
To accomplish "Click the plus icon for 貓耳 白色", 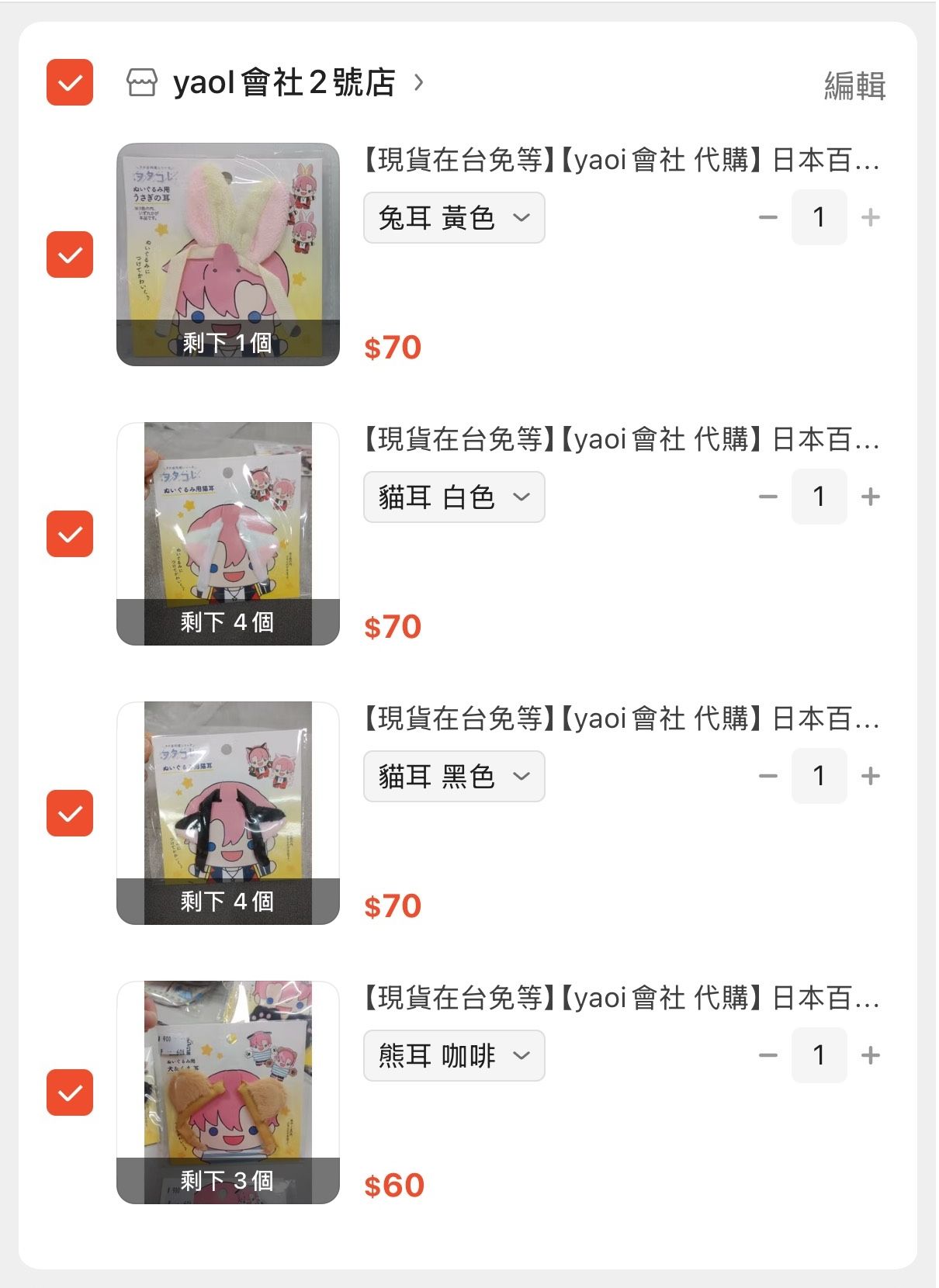I will (872, 497).
